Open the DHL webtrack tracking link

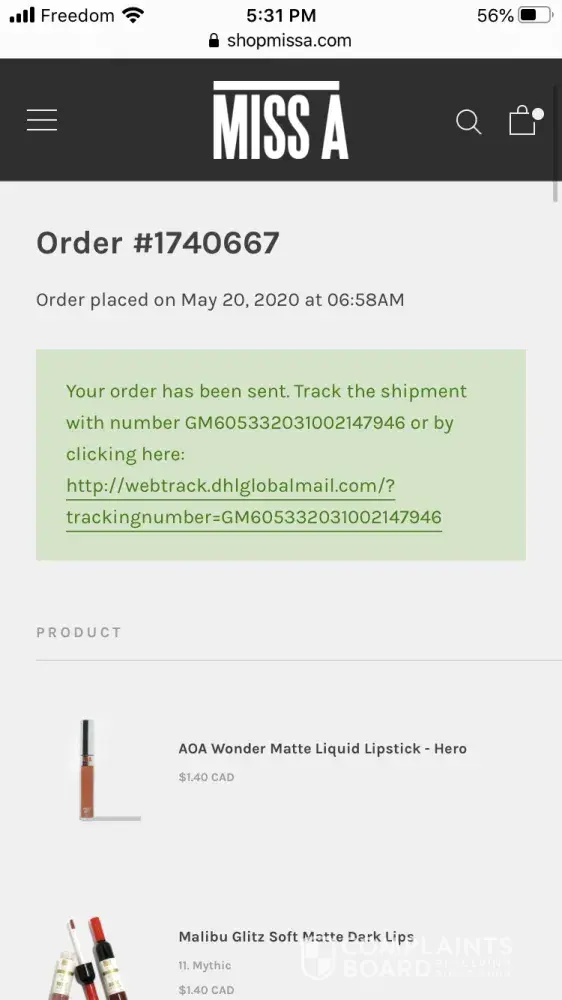pyautogui.click(x=254, y=501)
